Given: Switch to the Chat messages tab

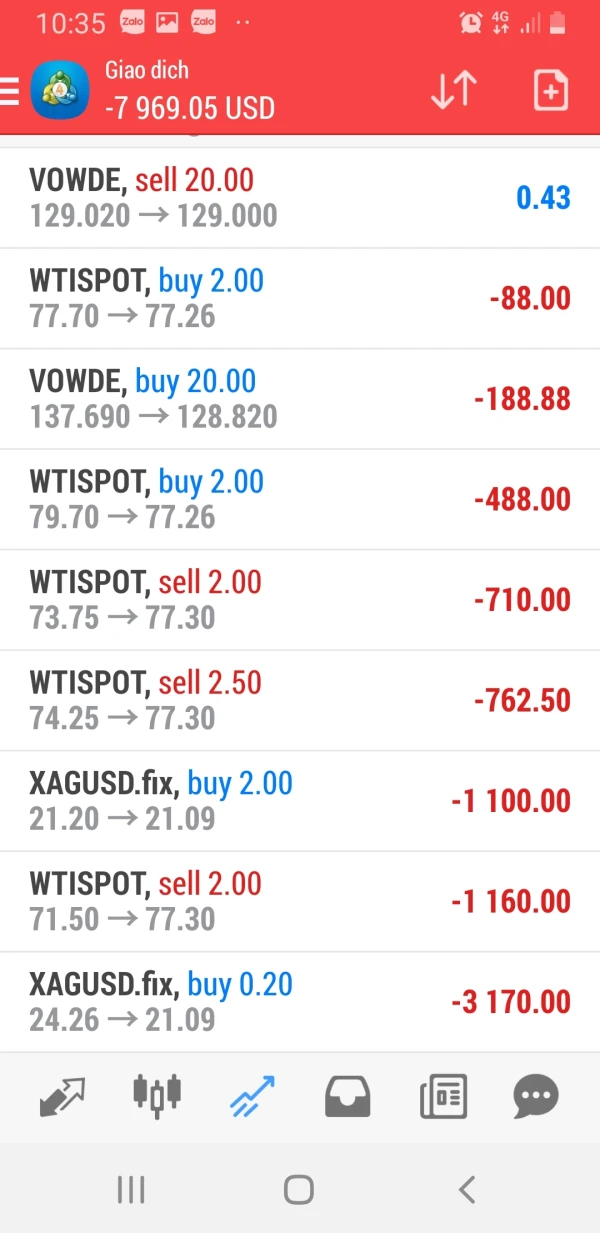Looking at the screenshot, I should pos(536,1097).
